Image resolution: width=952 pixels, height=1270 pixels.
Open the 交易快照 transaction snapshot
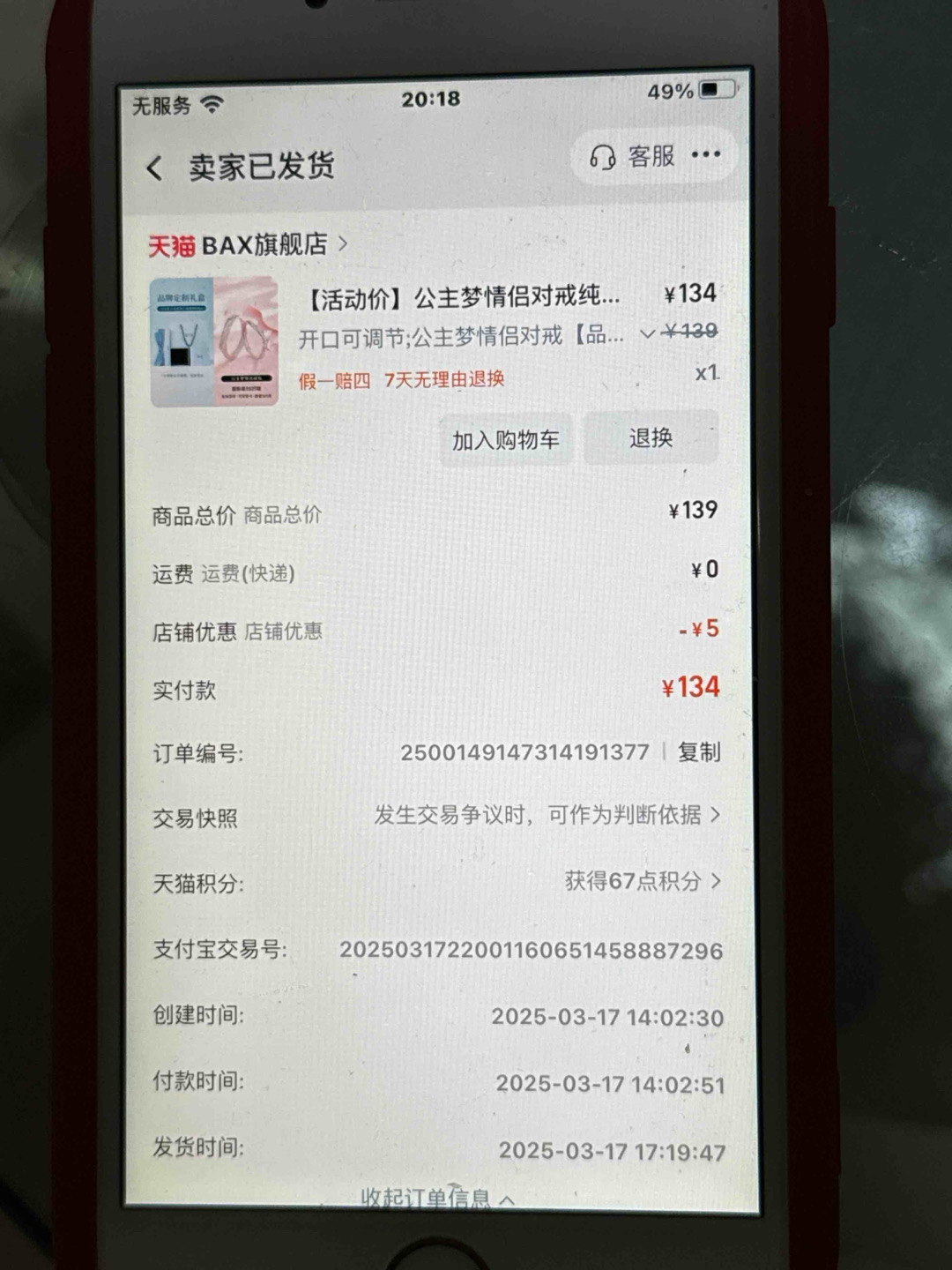point(547,816)
